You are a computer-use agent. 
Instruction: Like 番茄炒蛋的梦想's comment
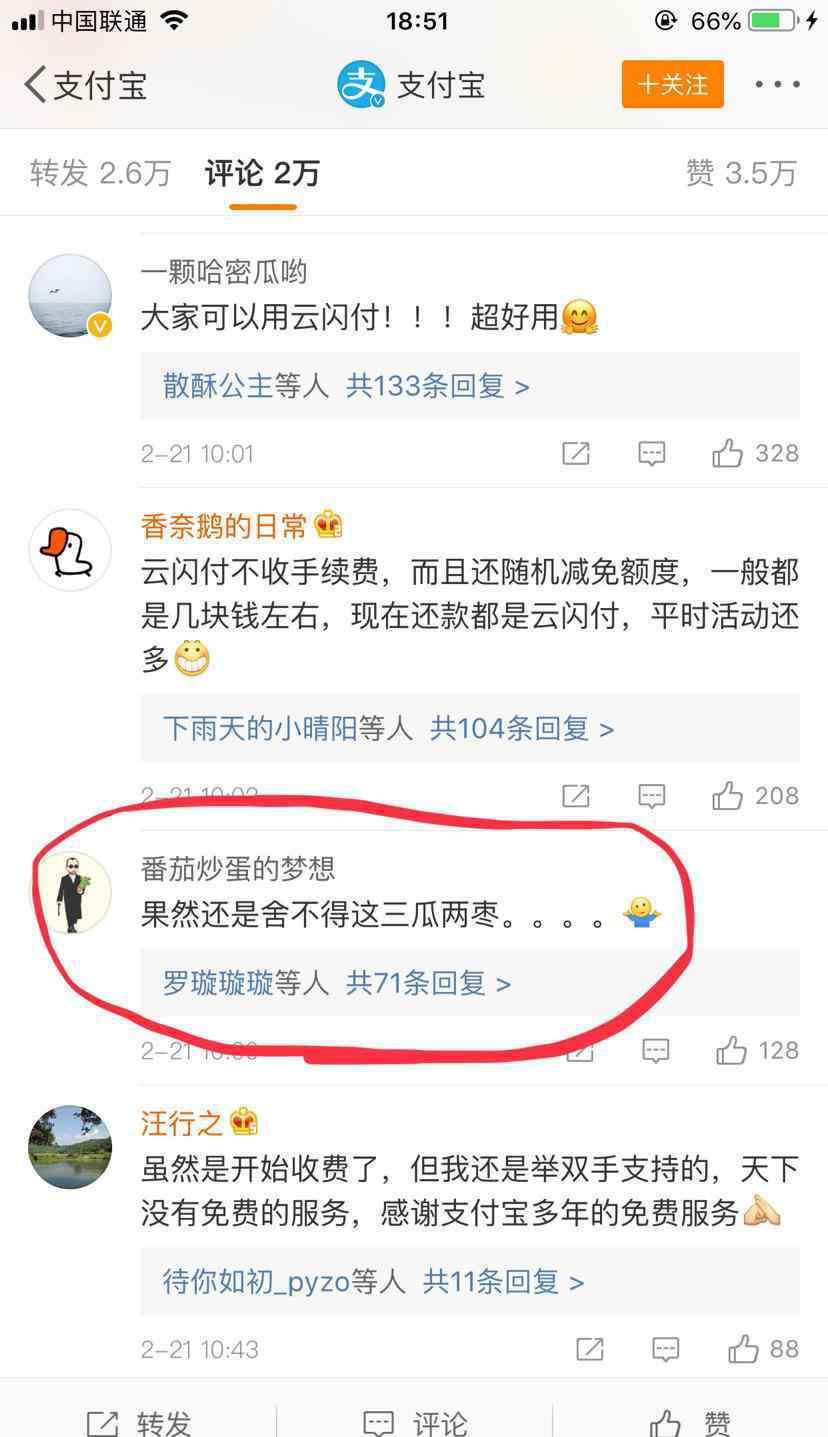[x=757, y=1050]
